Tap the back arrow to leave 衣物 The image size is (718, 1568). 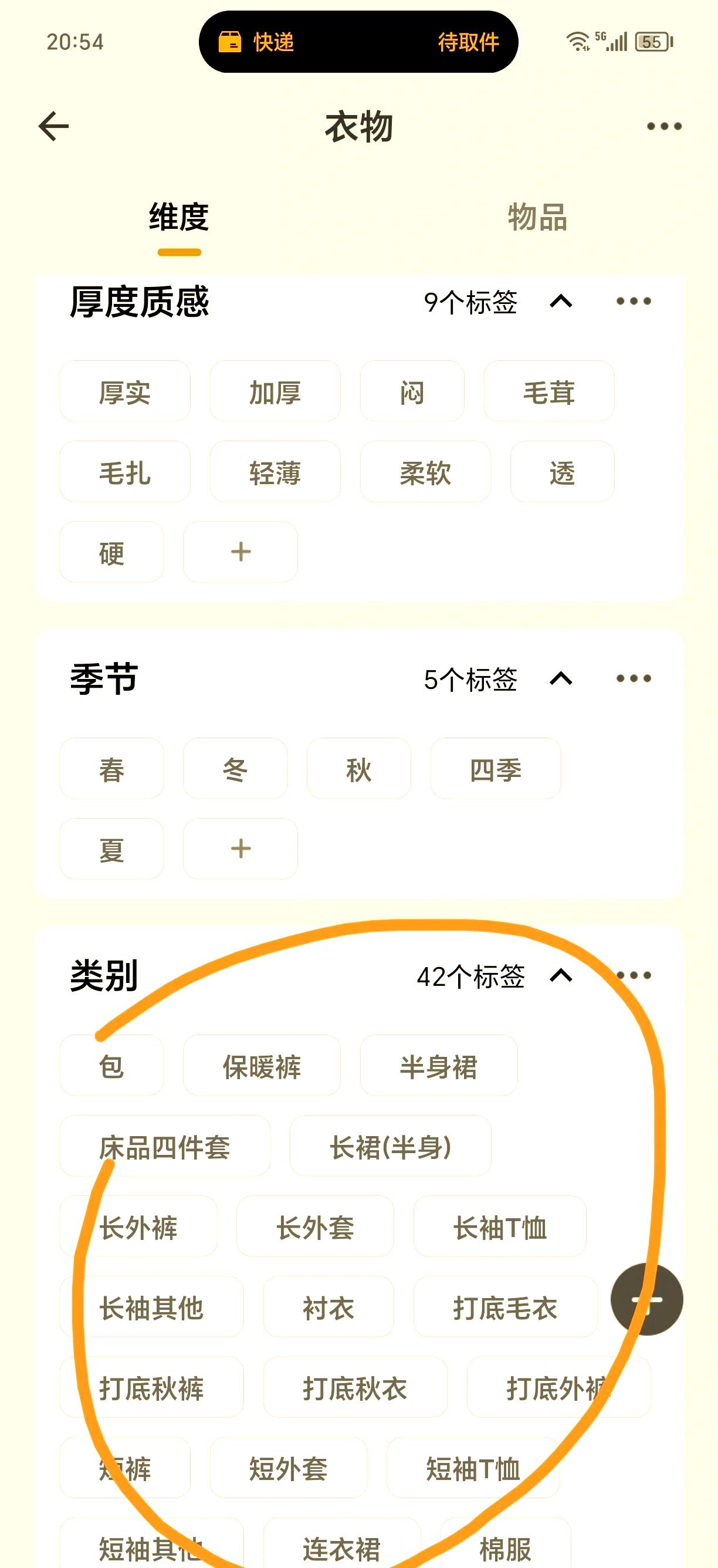pyautogui.click(x=52, y=127)
